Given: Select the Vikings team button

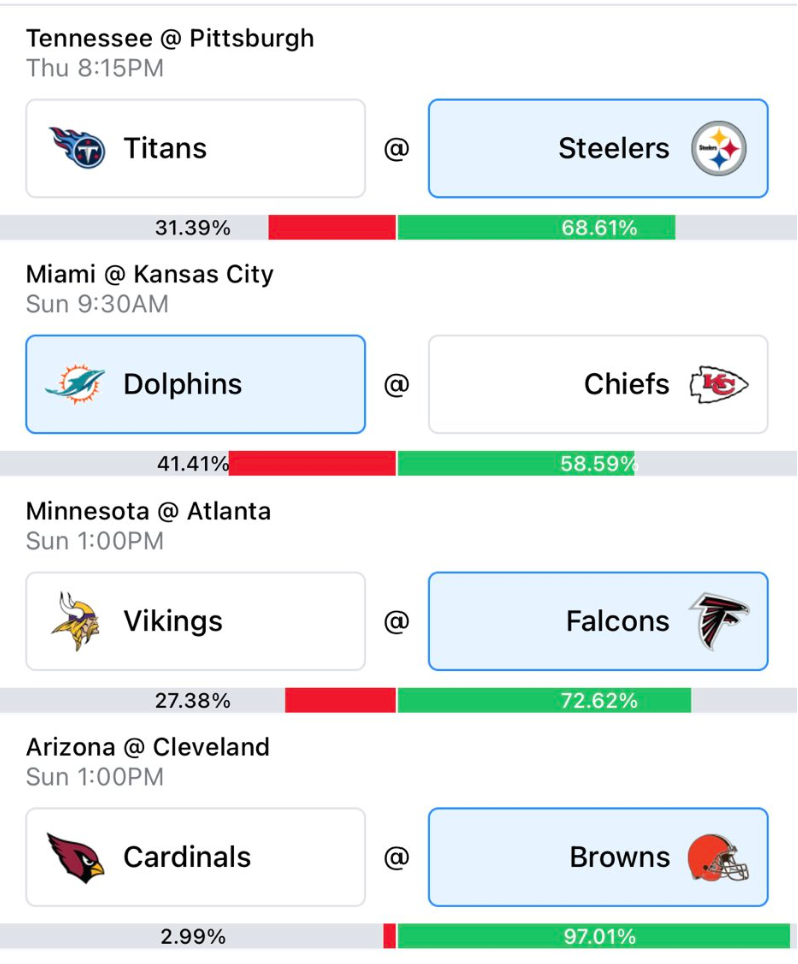Looking at the screenshot, I should click(x=195, y=621).
